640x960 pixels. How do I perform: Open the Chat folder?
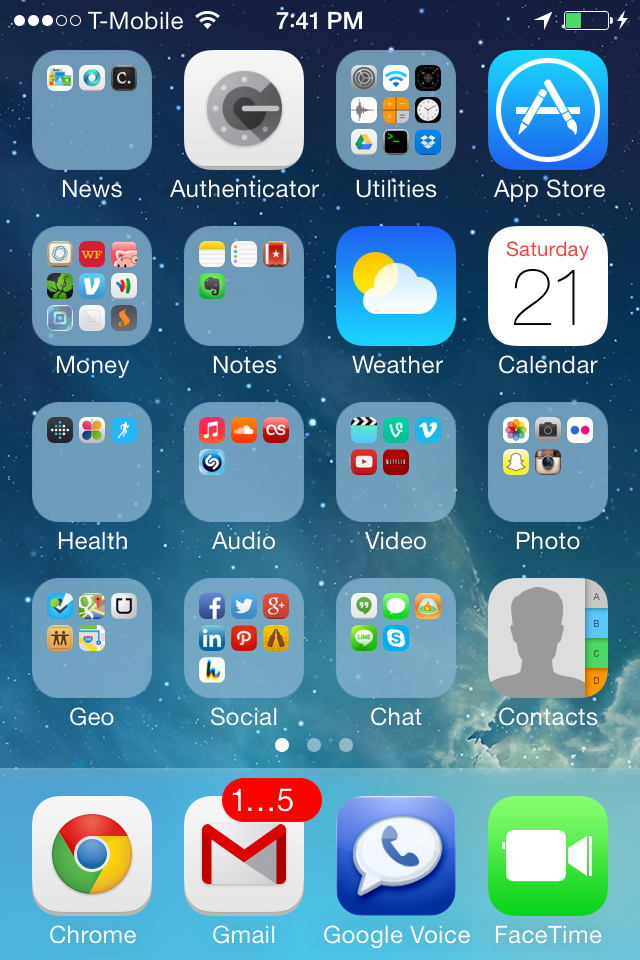(x=396, y=638)
